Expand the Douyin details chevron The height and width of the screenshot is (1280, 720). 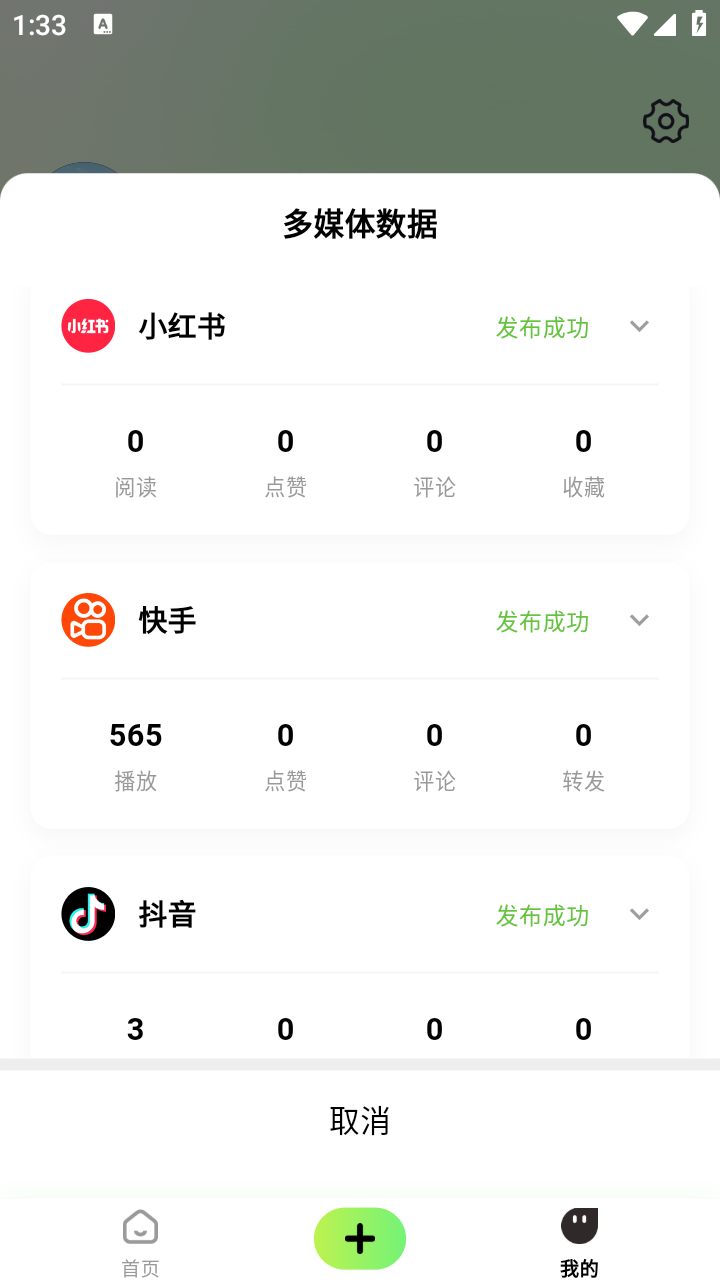pos(639,914)
